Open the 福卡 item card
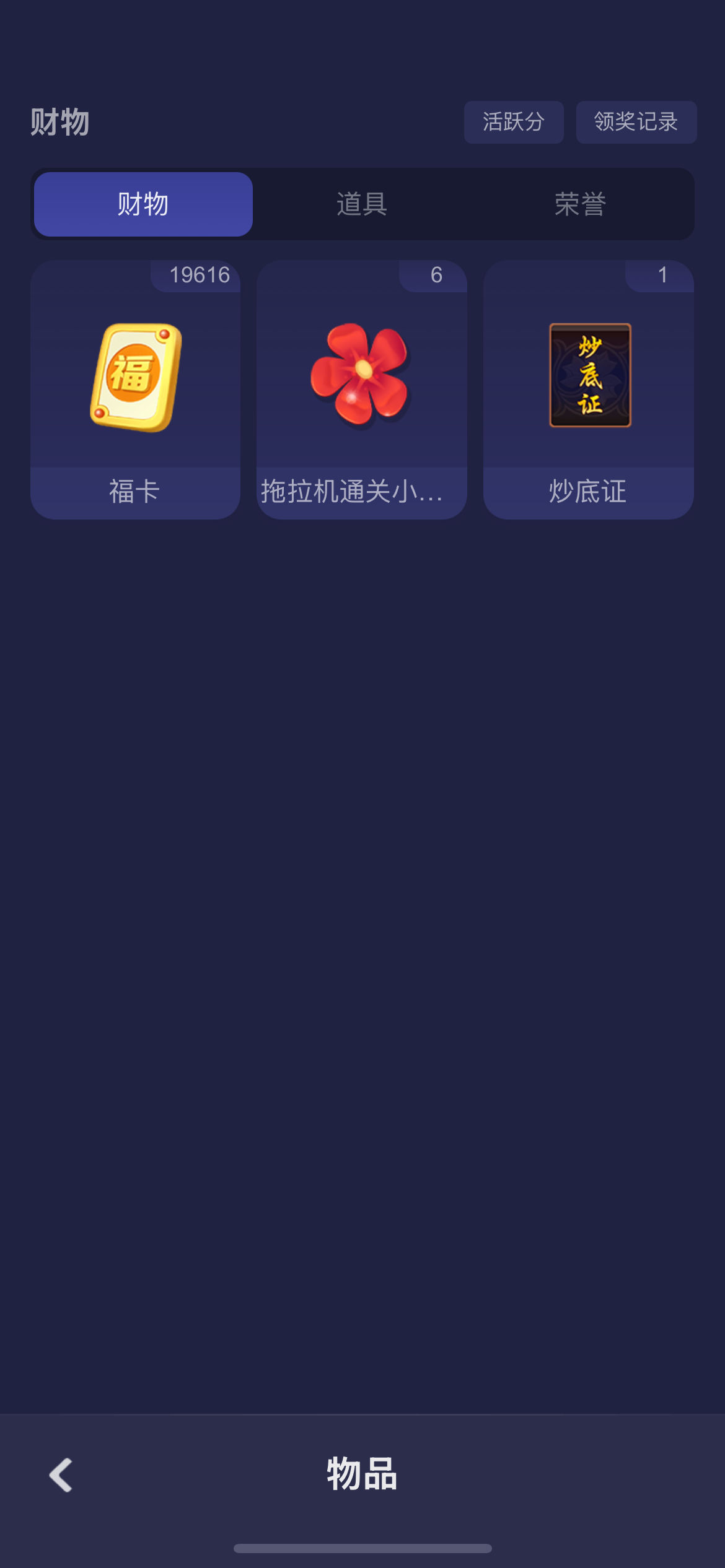The height and width of the screenshot is (1568, 725). tap(135, 390)
